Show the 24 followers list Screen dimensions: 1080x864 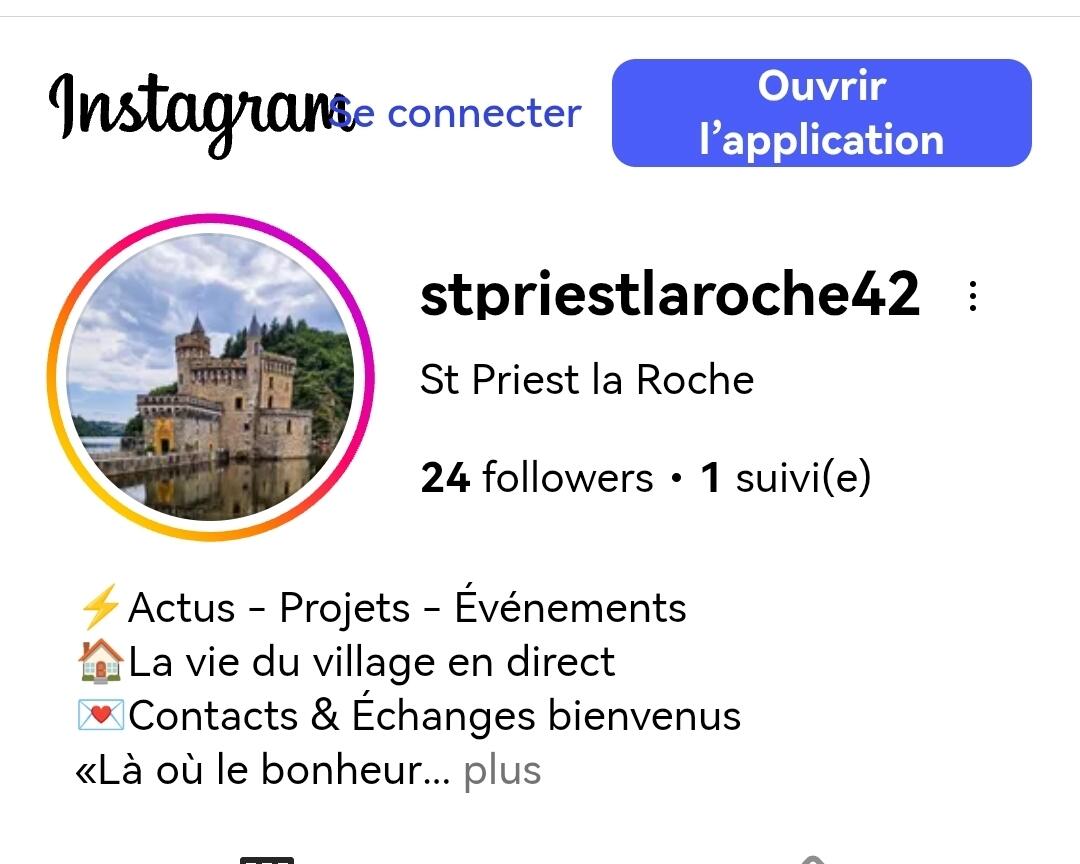[x=537, y=477]
